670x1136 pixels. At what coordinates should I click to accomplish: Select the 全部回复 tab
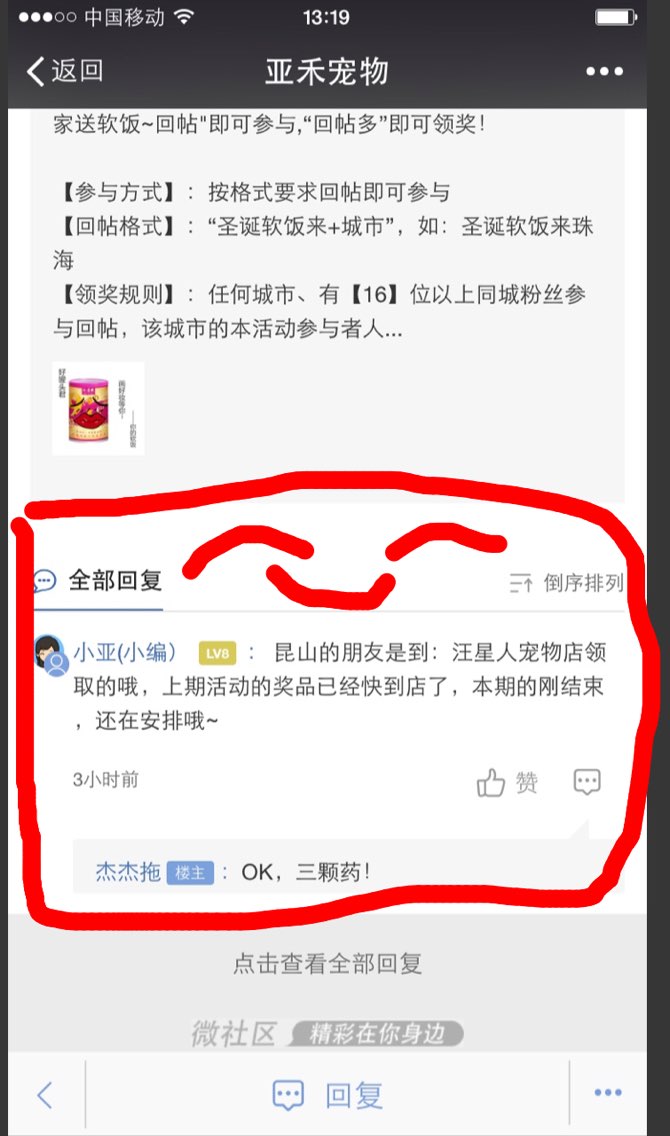(98, 580)
